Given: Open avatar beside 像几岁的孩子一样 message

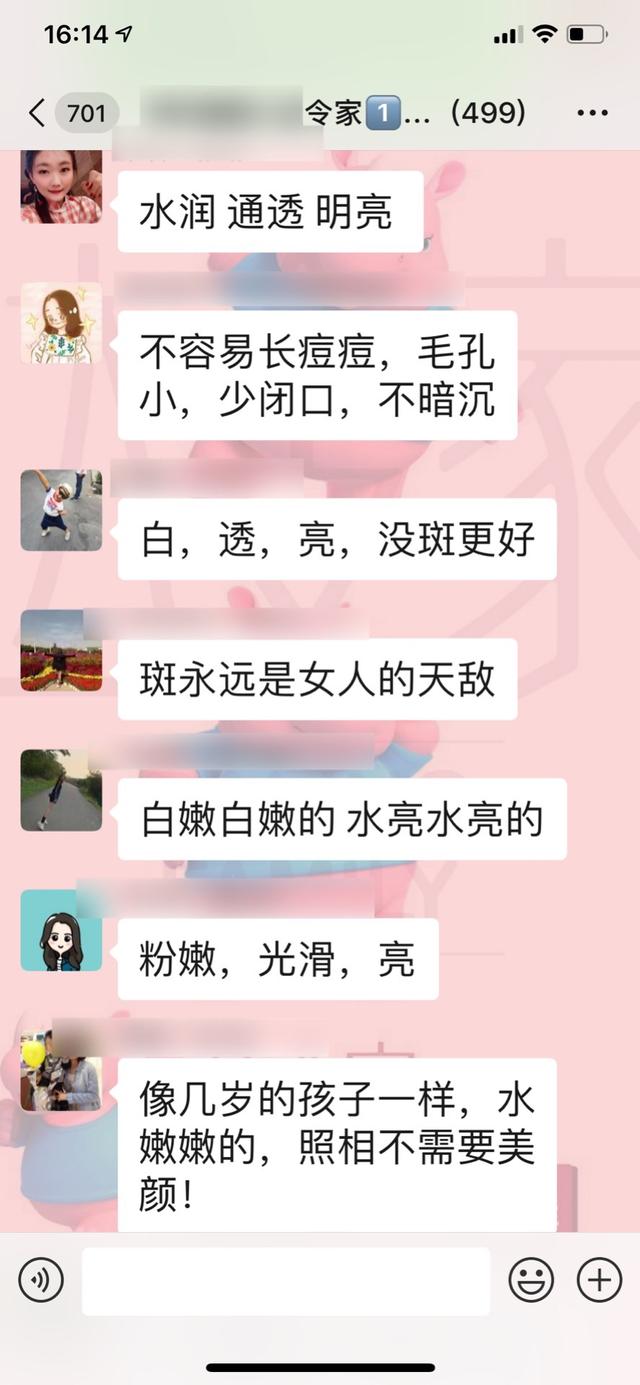Looking at the screenshot, I should [61, 1070].
